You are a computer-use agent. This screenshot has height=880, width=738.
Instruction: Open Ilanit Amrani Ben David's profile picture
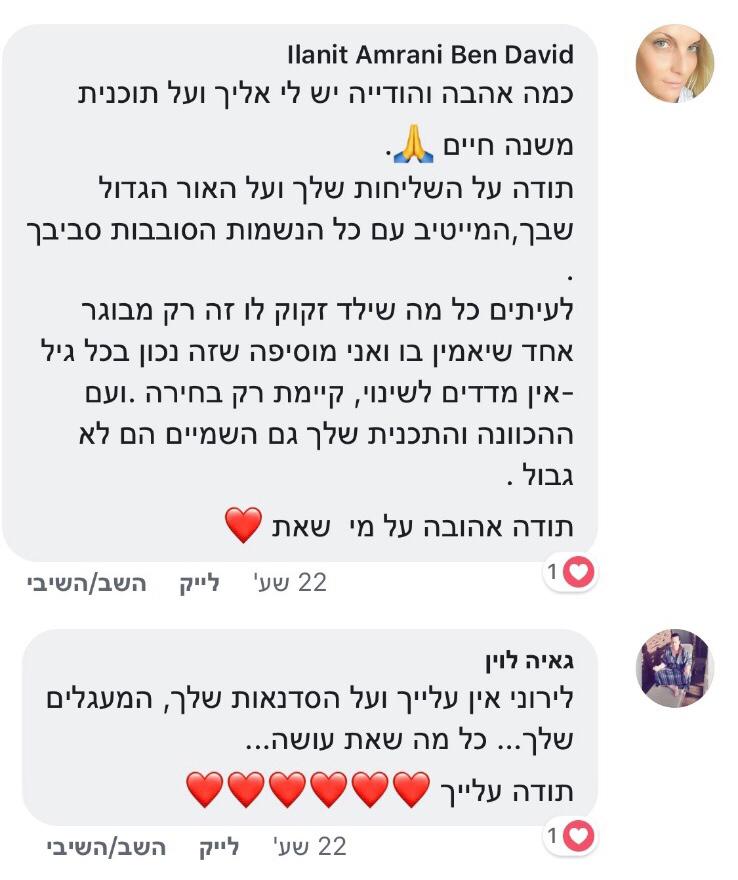(x=674, y=64)
